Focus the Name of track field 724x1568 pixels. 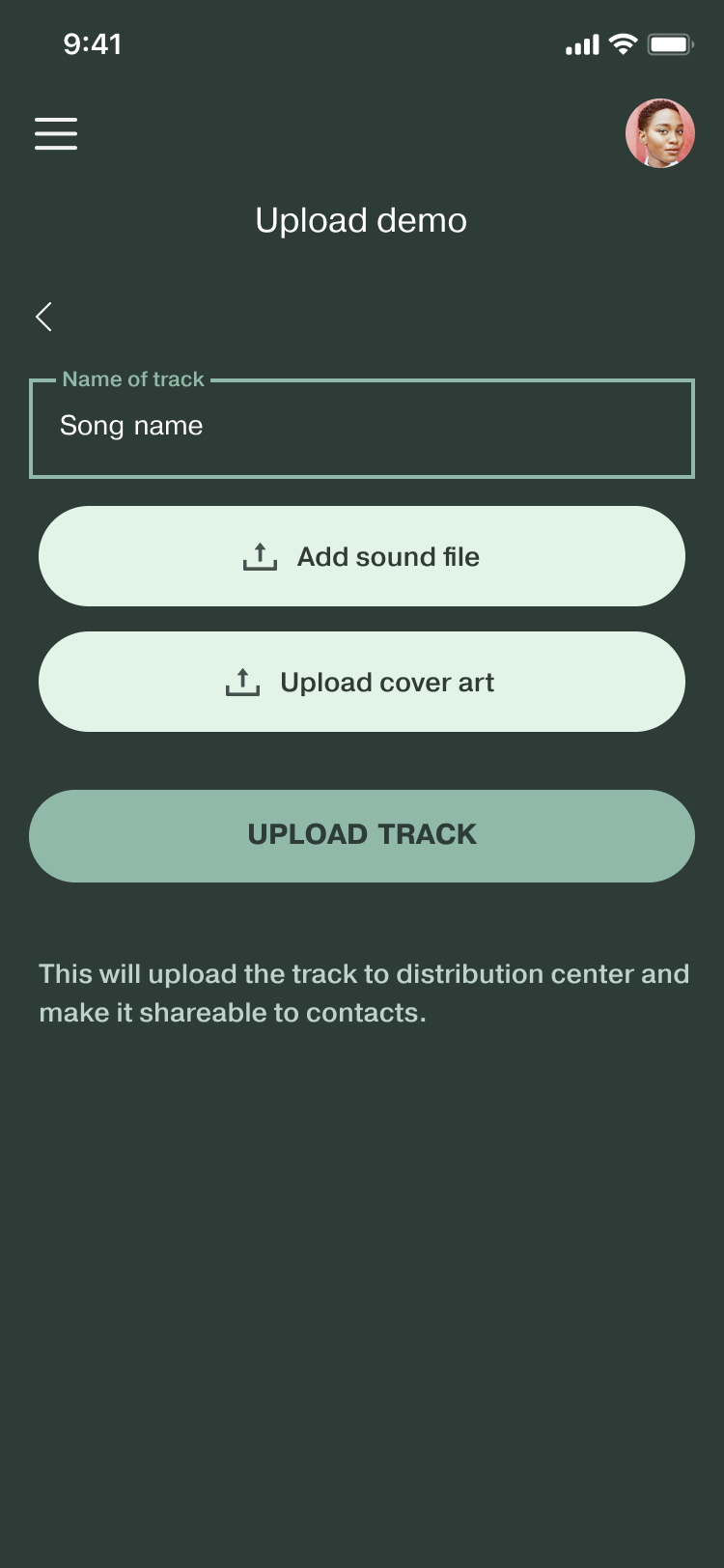tap(361, 428)
